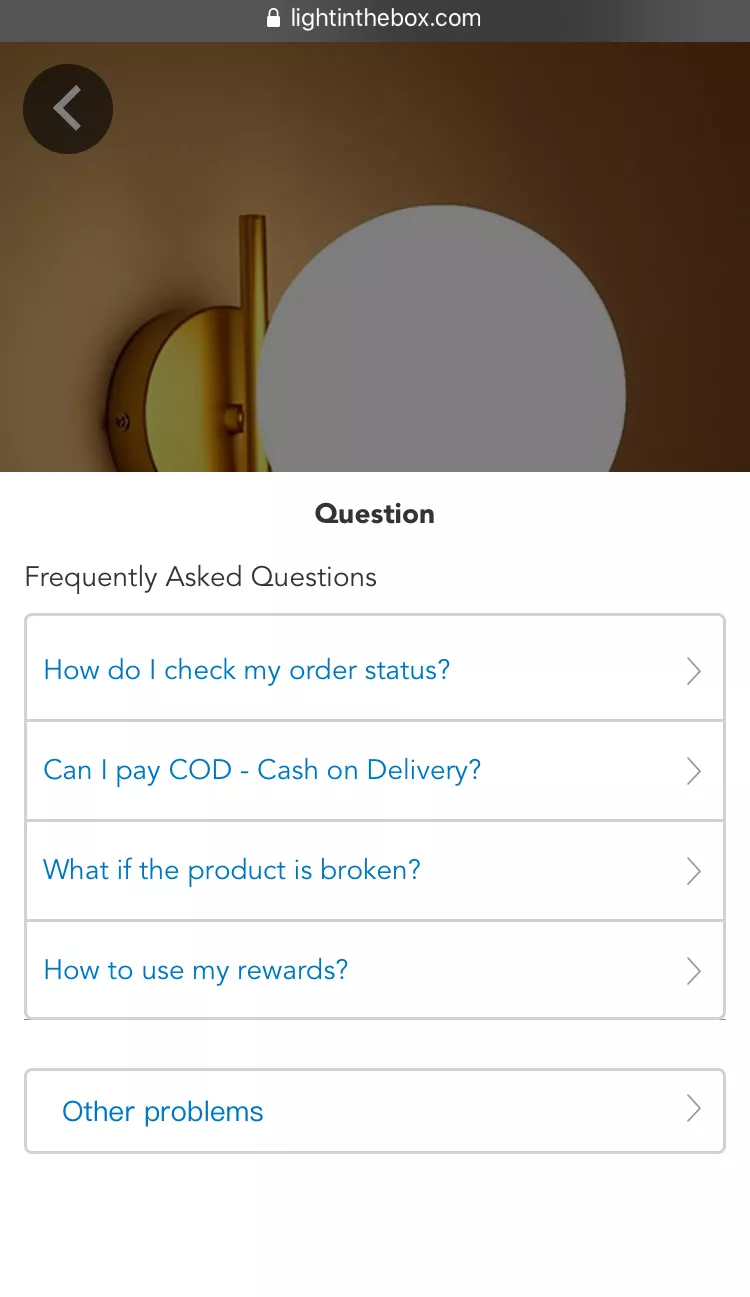Screen dimensions: 750x1297
Task: Go back using the arrow button
Action: (67, 109)
